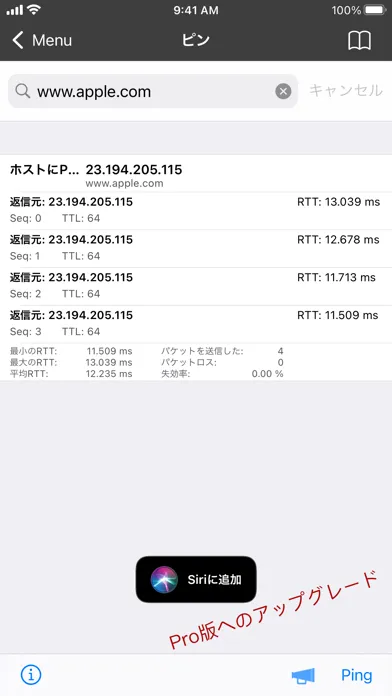The width and height of the screenshot is (392, 696).
Task: Tap the www.apple.com host field
Action: [x=153, y=91]
